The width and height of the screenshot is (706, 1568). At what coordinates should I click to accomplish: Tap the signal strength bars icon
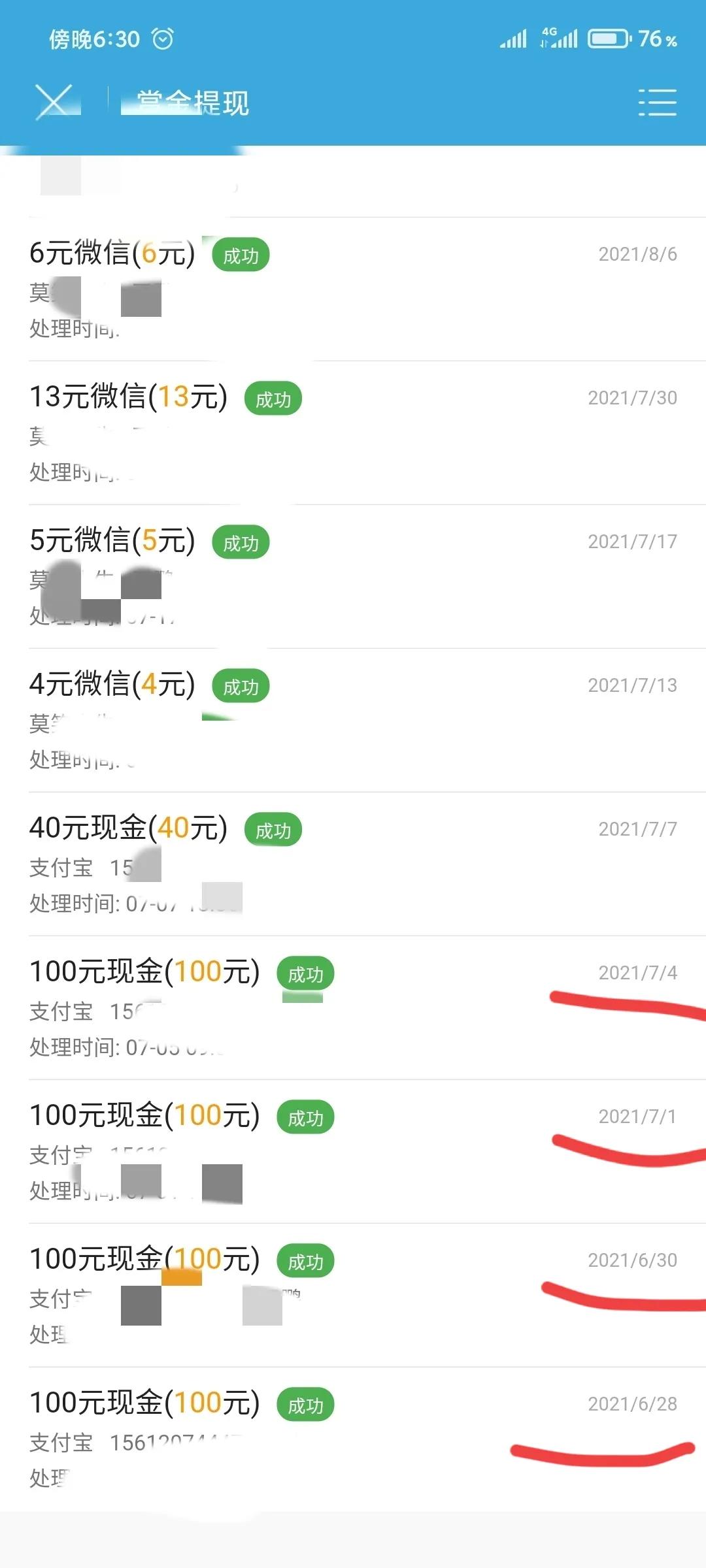pyautogui.click(x=513, y=39)
